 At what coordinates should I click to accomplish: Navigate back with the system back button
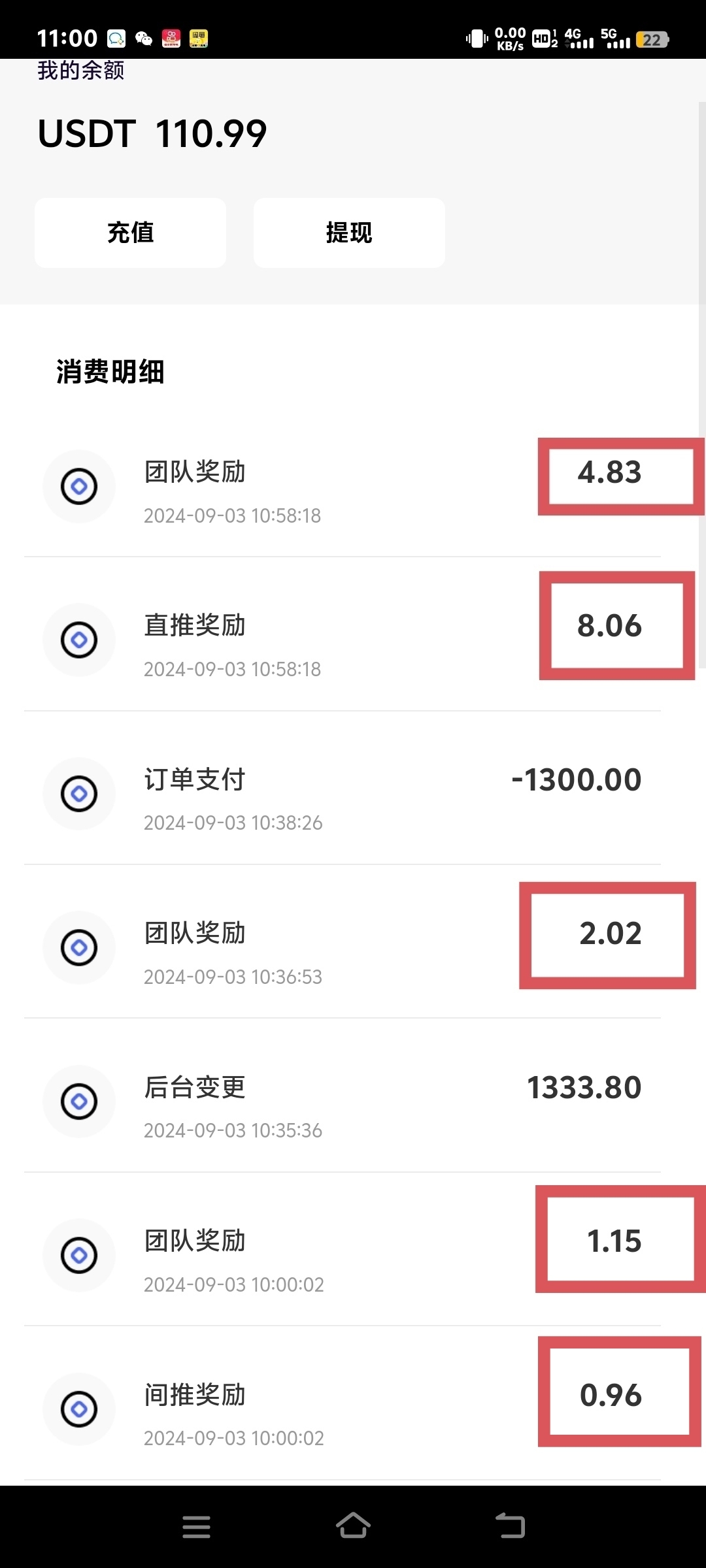(511, 1526)
